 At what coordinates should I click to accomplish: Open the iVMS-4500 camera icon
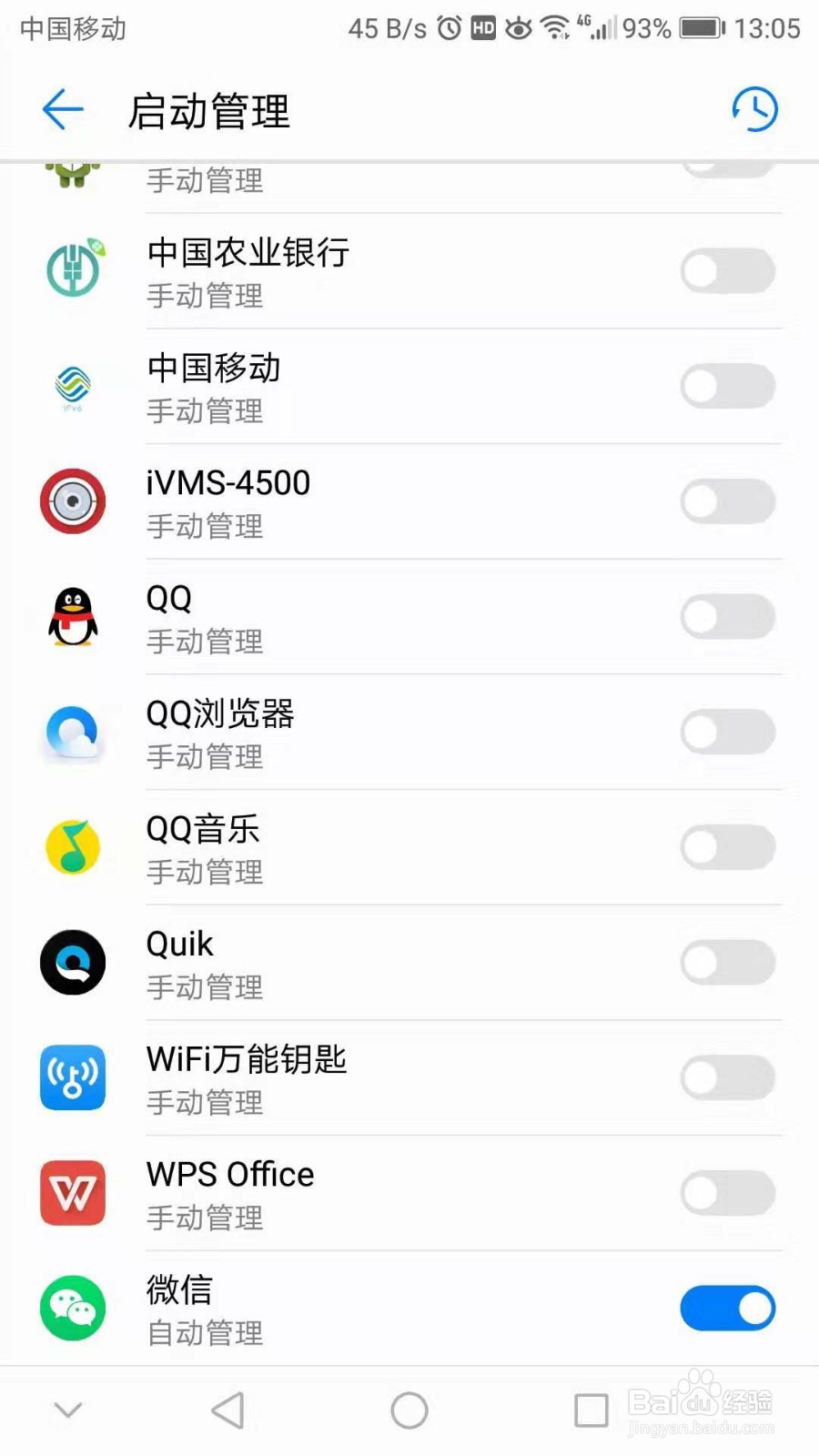(x=73, y=501)
